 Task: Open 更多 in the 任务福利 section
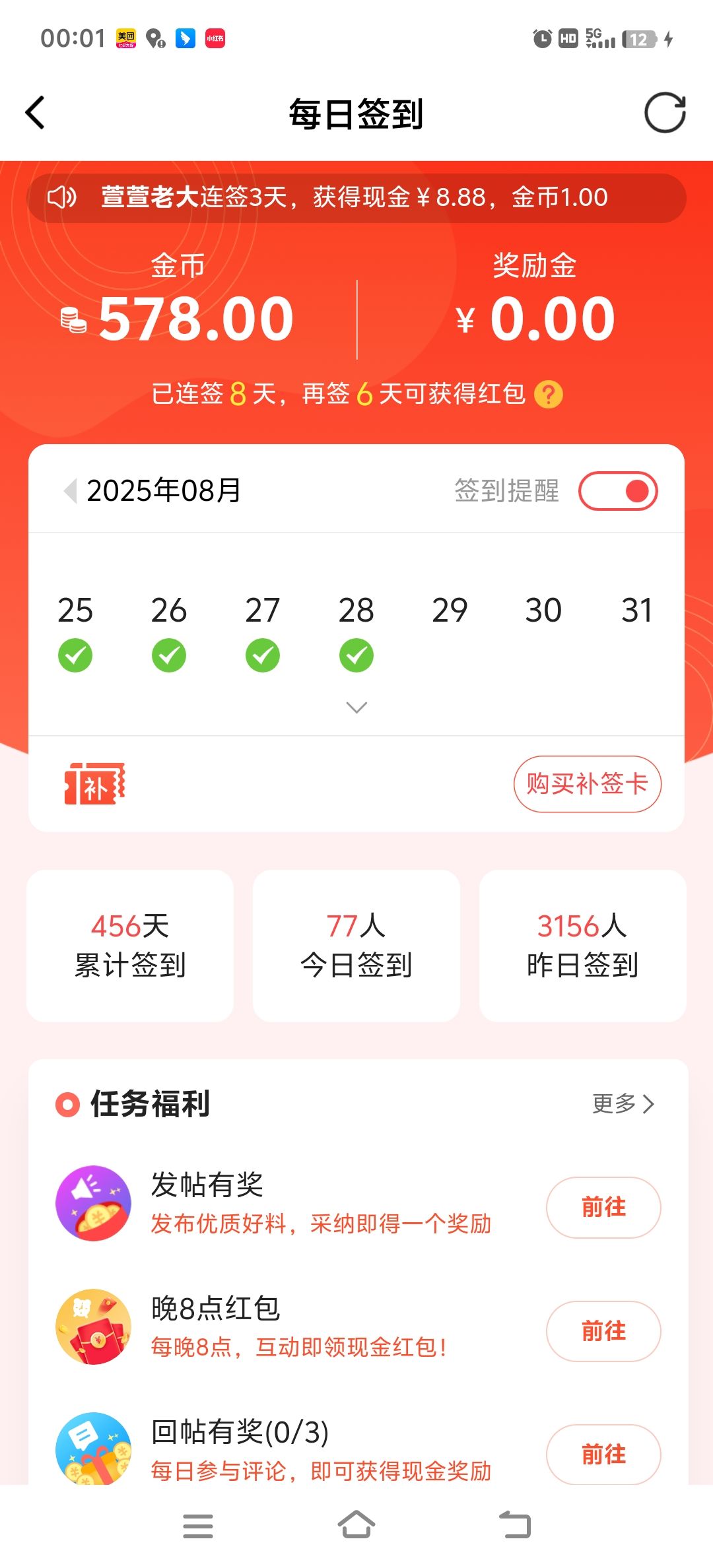click(x=623, y=1103)
